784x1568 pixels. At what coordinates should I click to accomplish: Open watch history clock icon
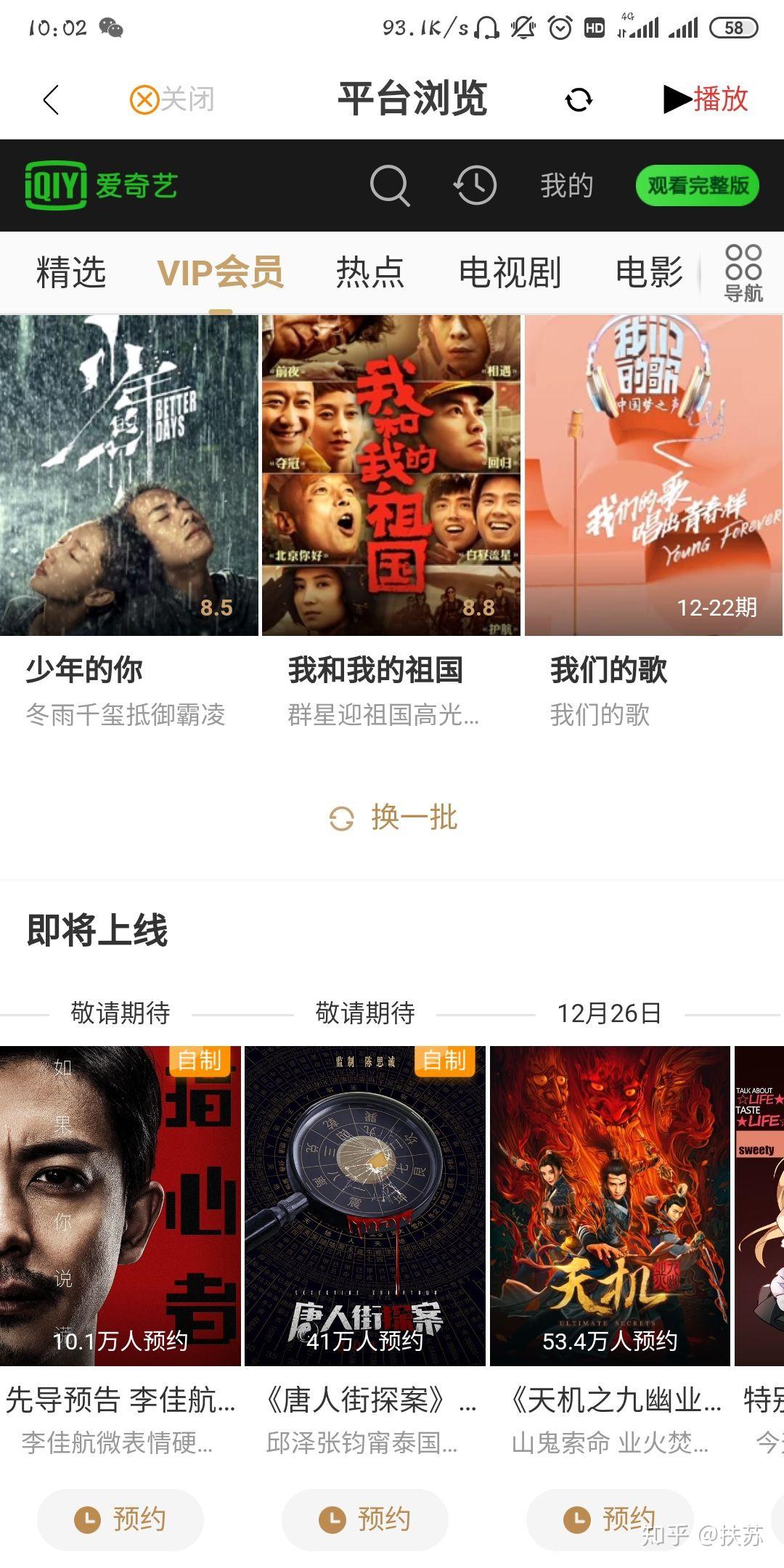[475, 186]
